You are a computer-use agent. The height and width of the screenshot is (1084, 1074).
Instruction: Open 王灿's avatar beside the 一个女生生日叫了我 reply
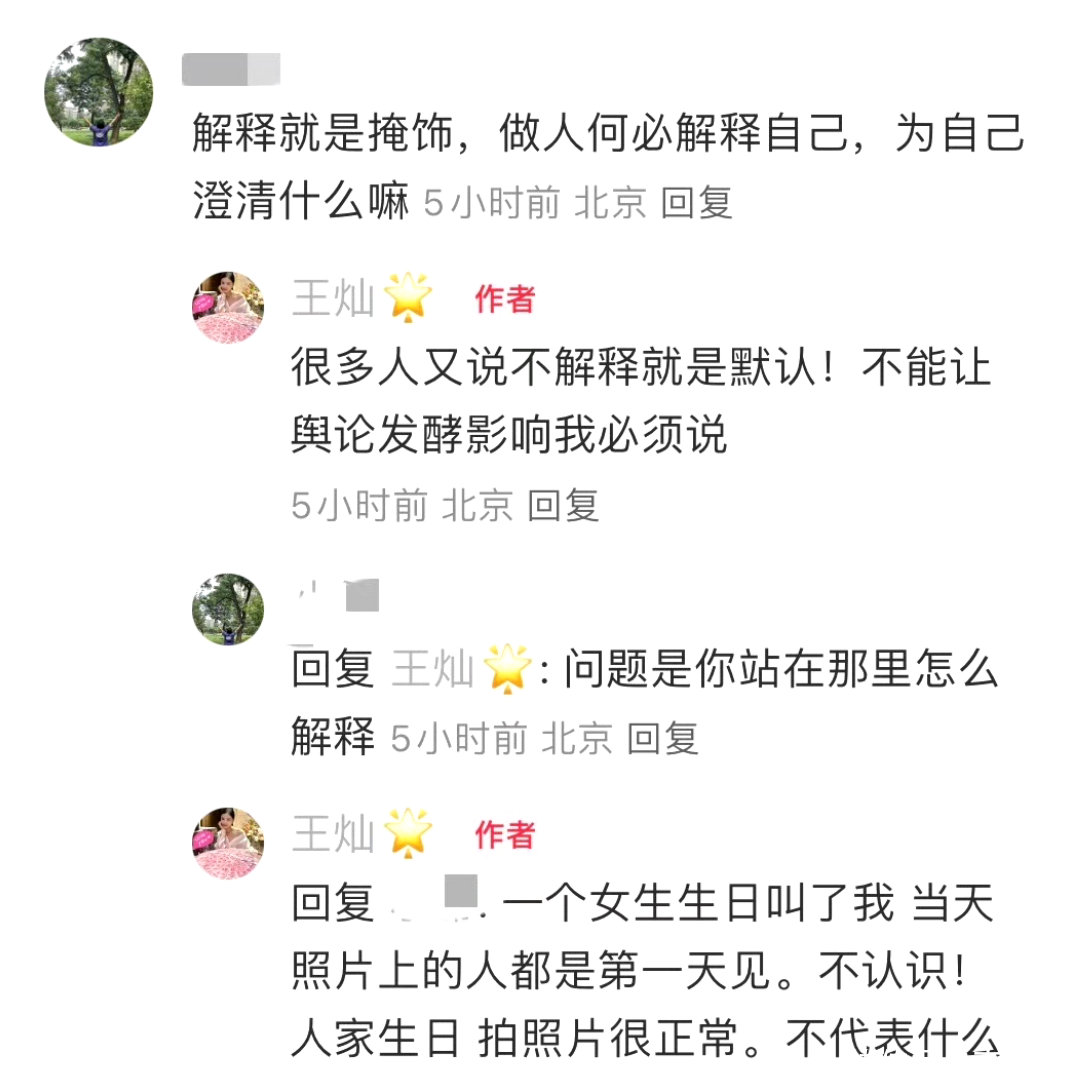point(228,842)
